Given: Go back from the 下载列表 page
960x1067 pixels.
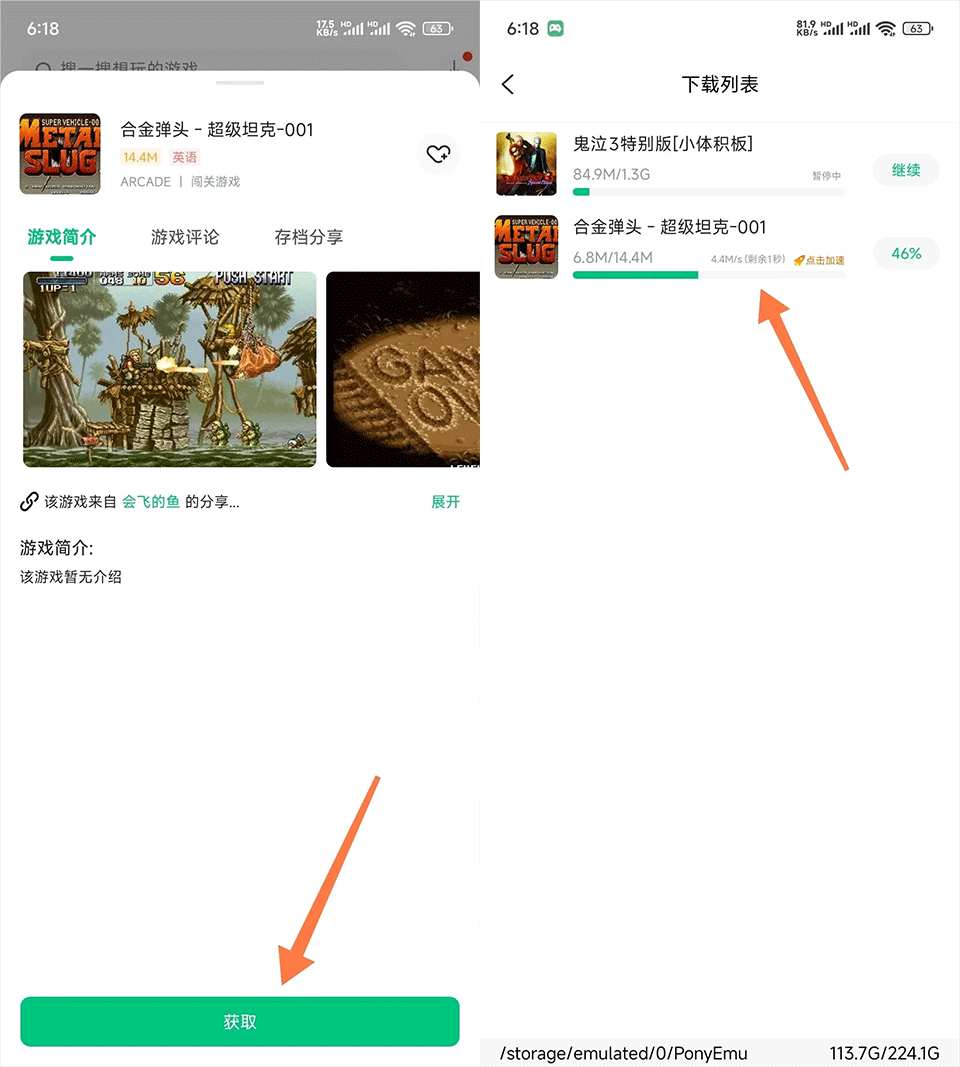Looking at the screenshot, I should click(508, 85).
